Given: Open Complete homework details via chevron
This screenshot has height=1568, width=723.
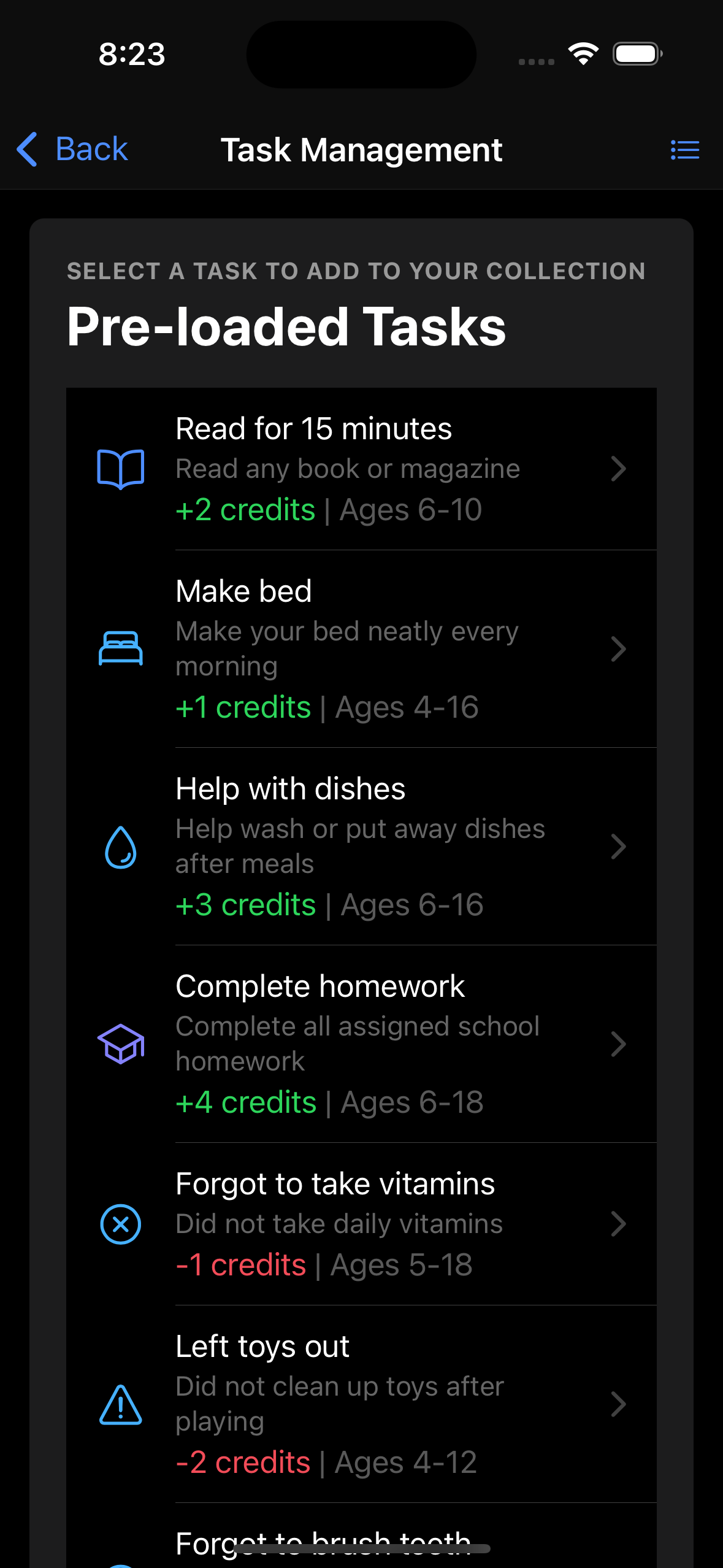Looking at the screenshot, I should (619, 1044).
